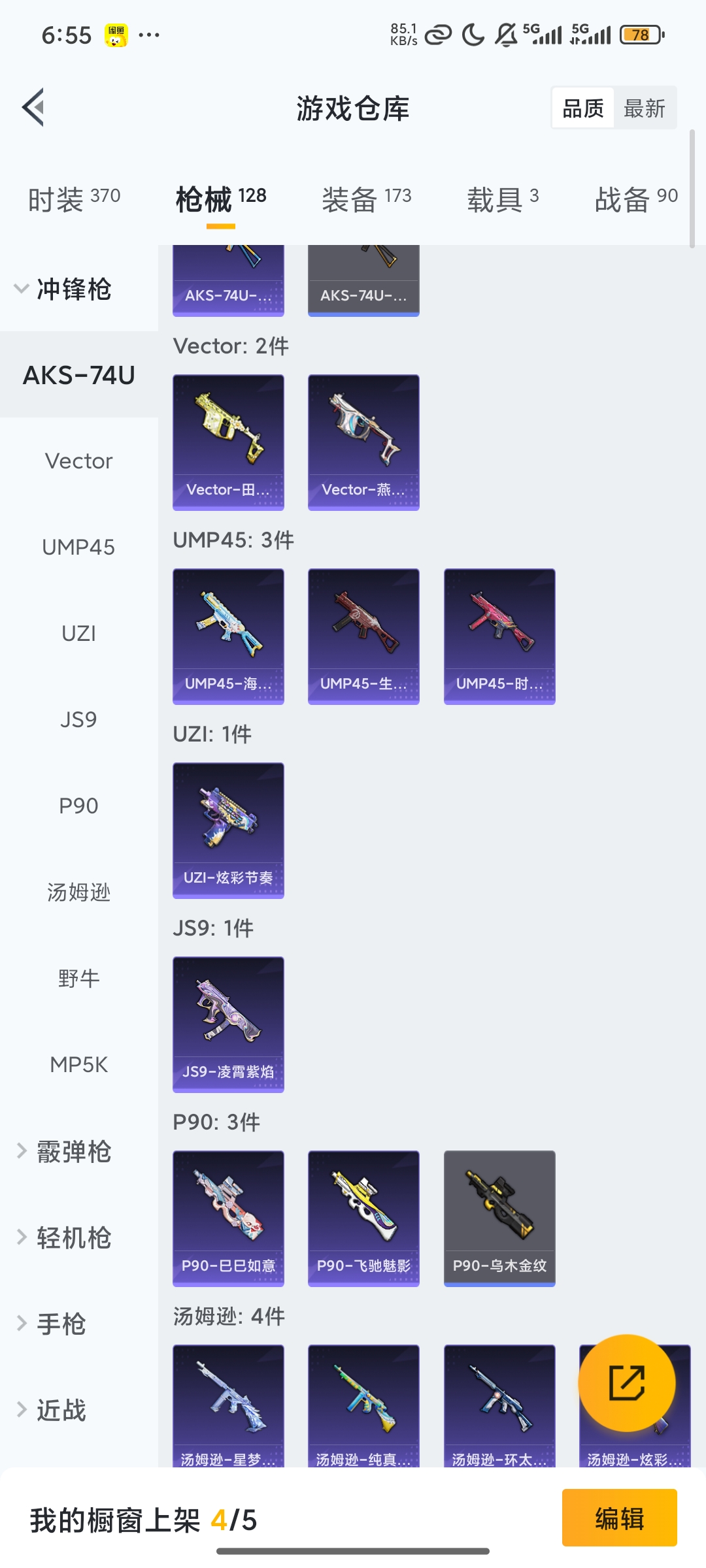
Task: Open the P90-乌木金纹 skin card
Action: click(499, 1218)
